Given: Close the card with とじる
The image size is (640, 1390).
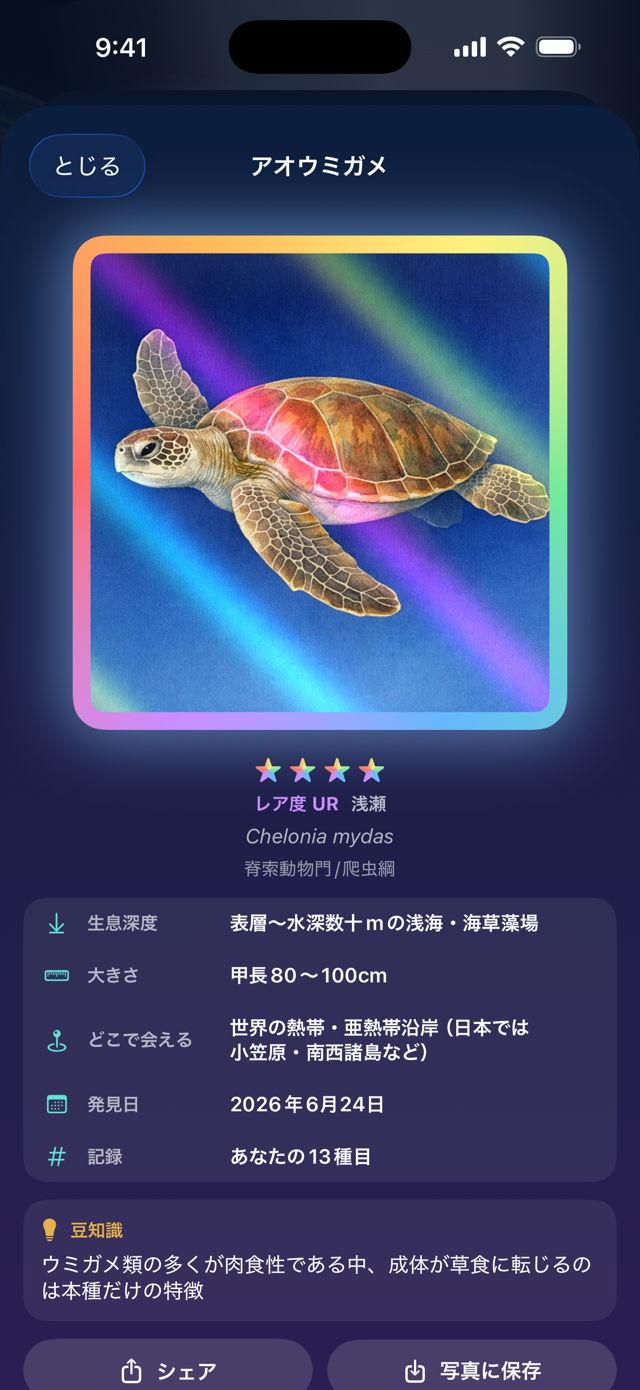Looking at the screenshot, I should click(x=87, y=166).
